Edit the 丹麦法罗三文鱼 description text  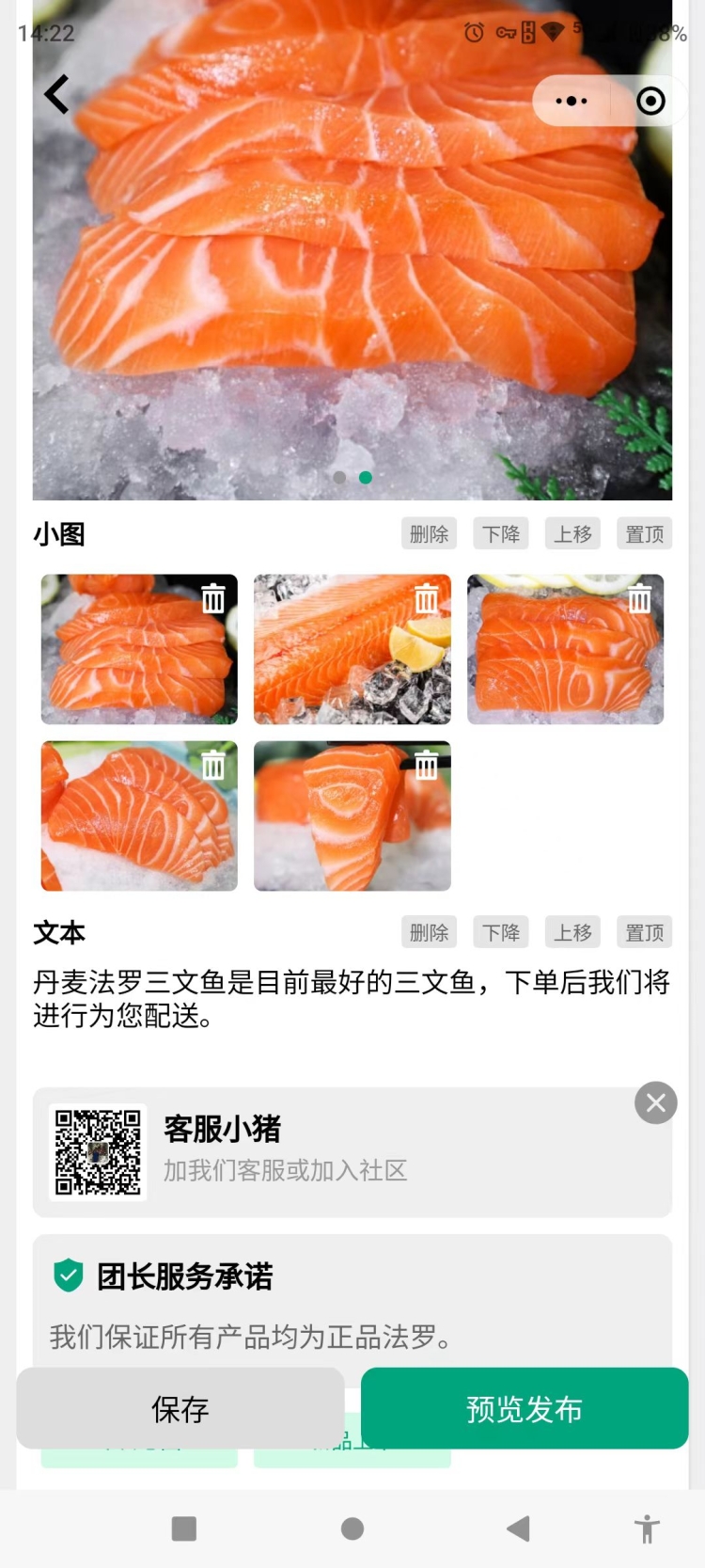point(352,999)
